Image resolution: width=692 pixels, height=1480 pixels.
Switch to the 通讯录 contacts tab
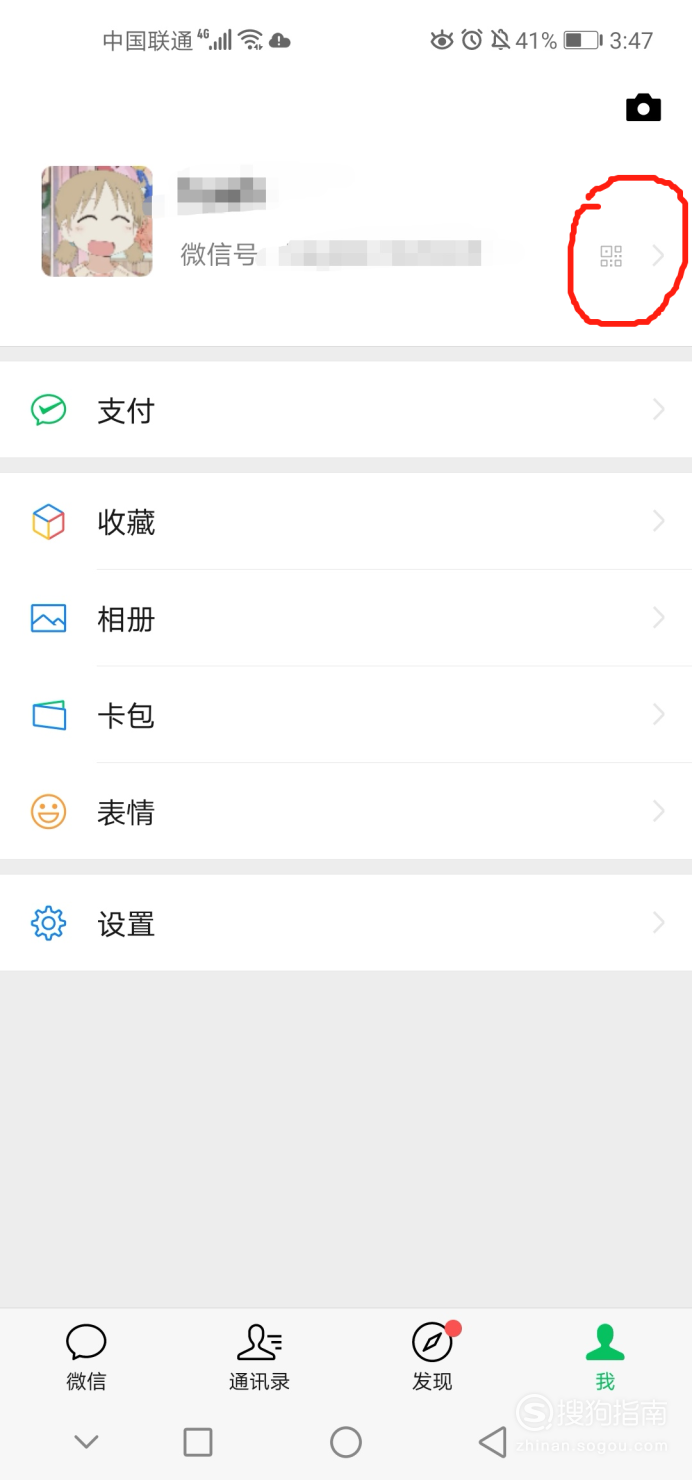(259, 1357)
